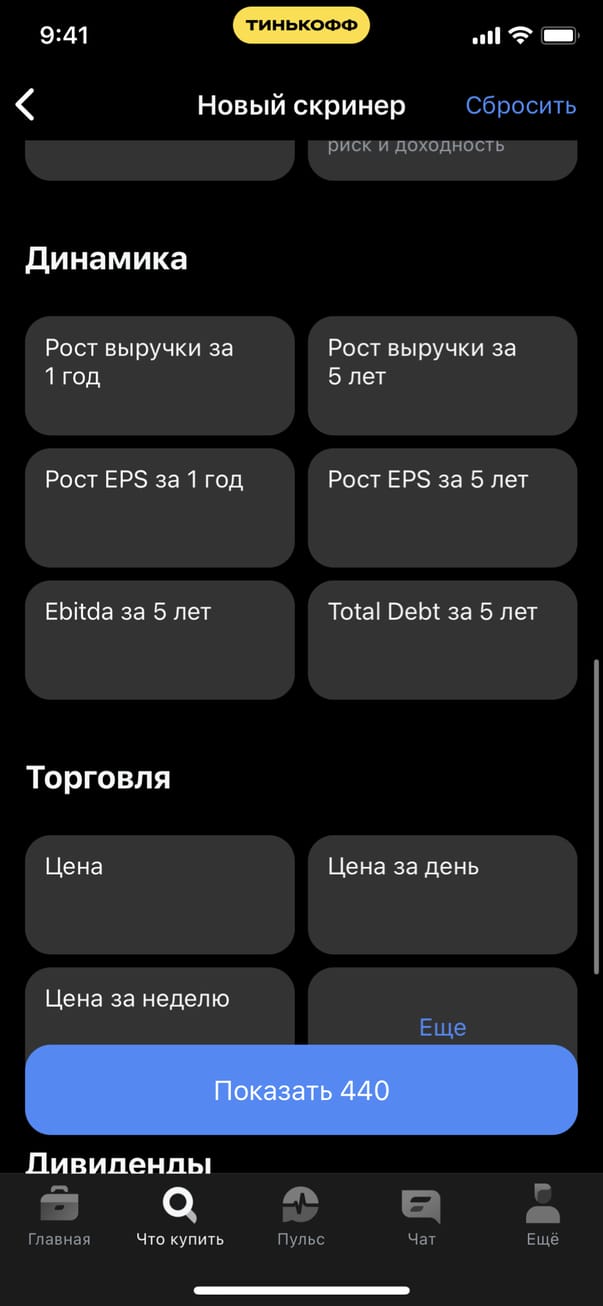Viewport: 603px width, 1306px height.
Task: Open the Цена filter card
Action: click(160, 894)
